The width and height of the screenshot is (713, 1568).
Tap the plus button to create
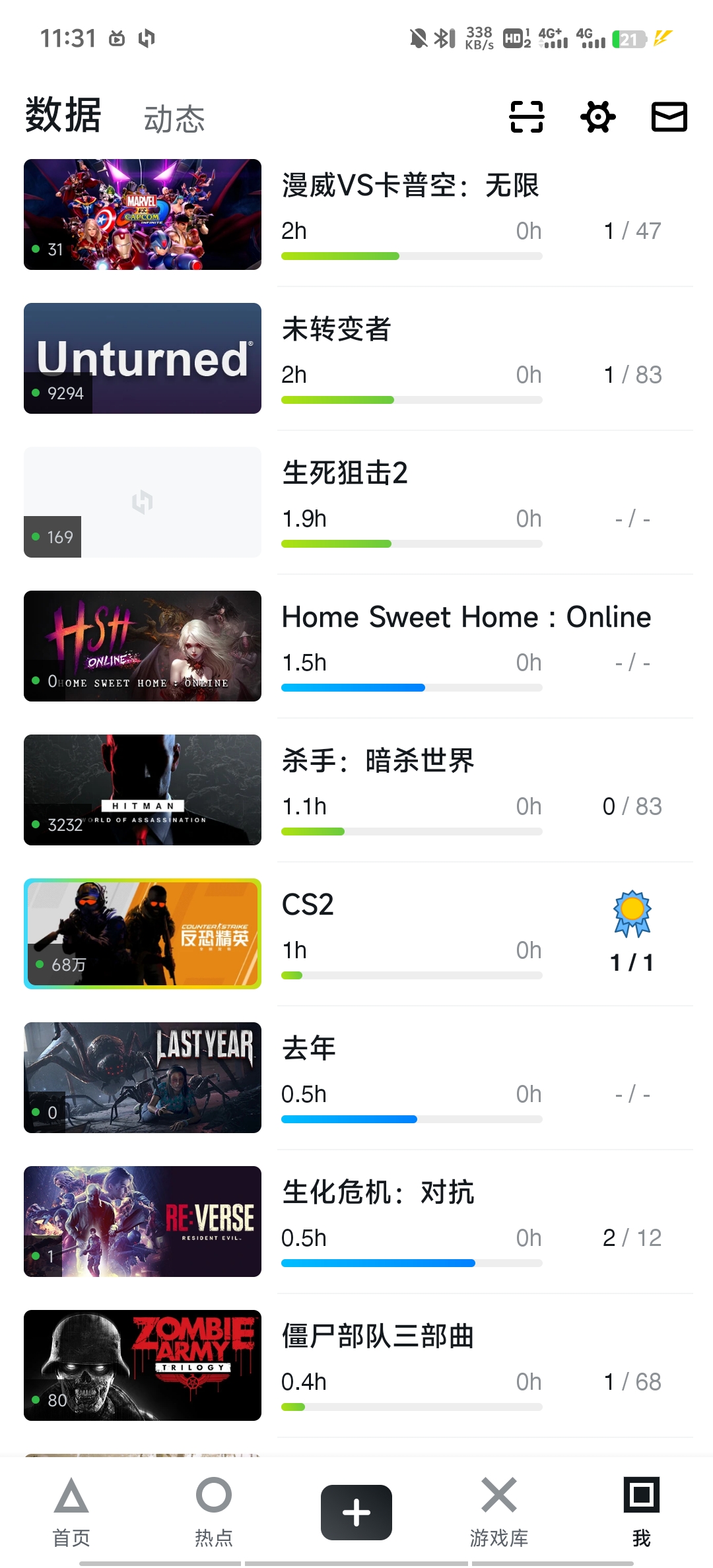(x=356, y=1512)
